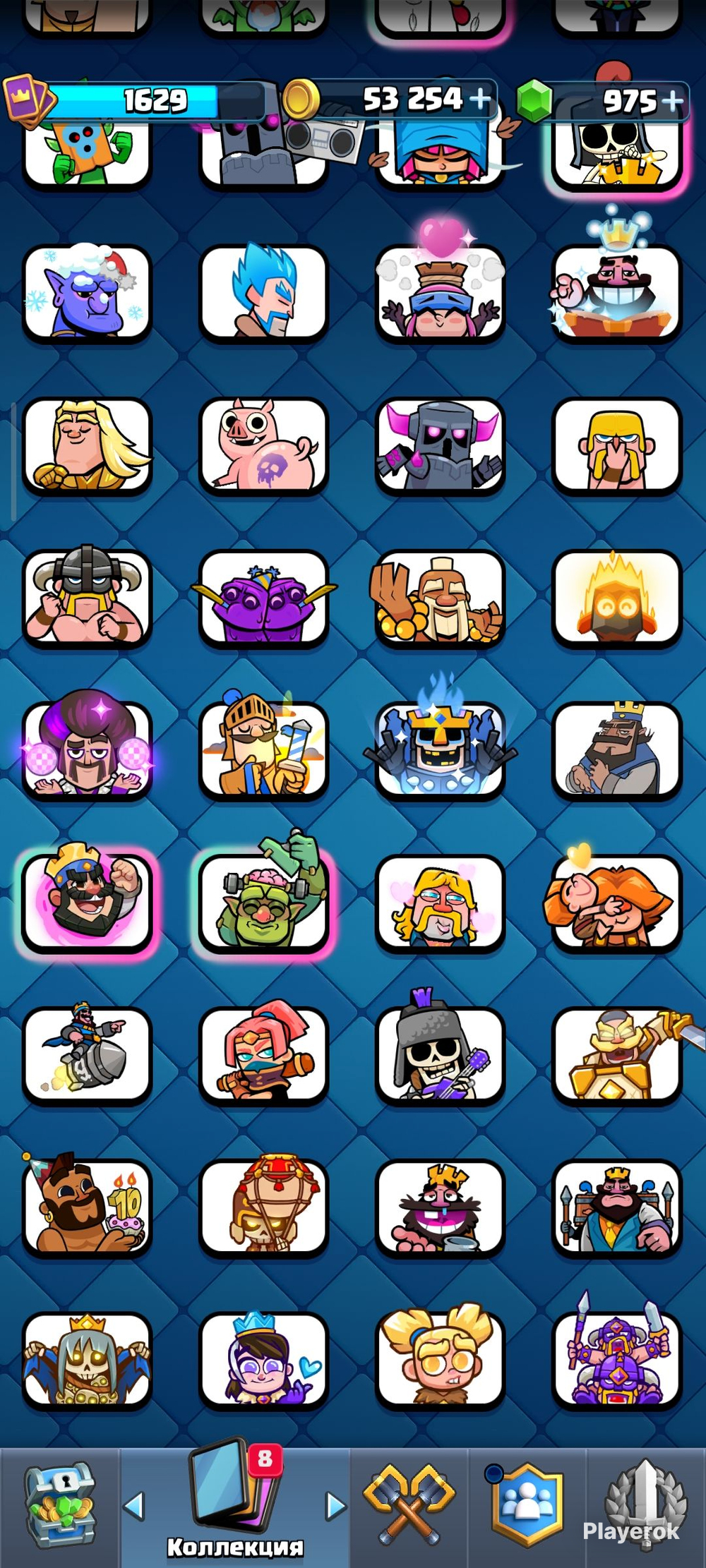Select the princess with blue heart emote
Viewport: 706px width, 1568px height.
[x=264, y=1359]
